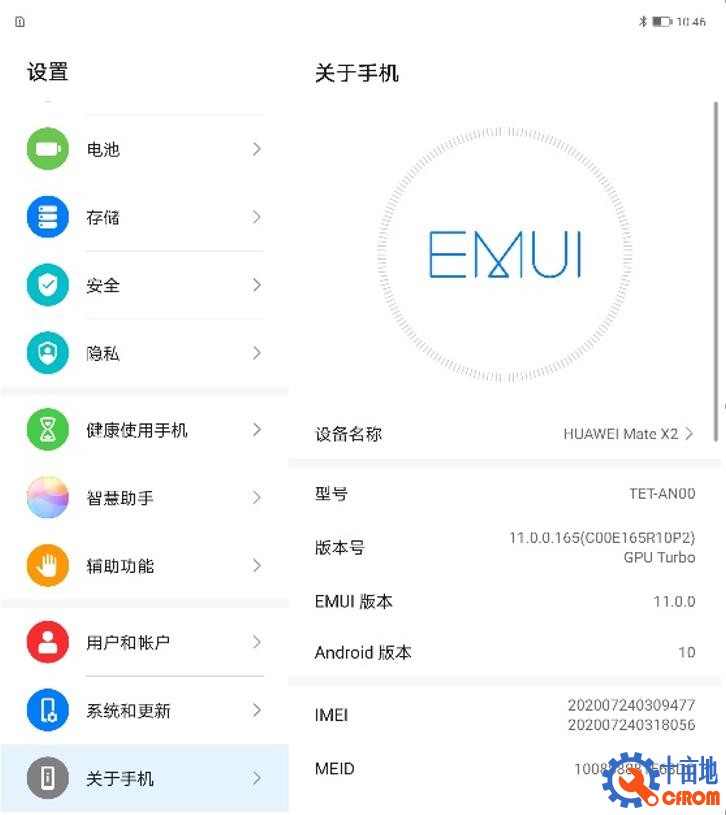
Task: Tap the EMUI 版本 11.0.0 entry
Action: coord(500,601)
